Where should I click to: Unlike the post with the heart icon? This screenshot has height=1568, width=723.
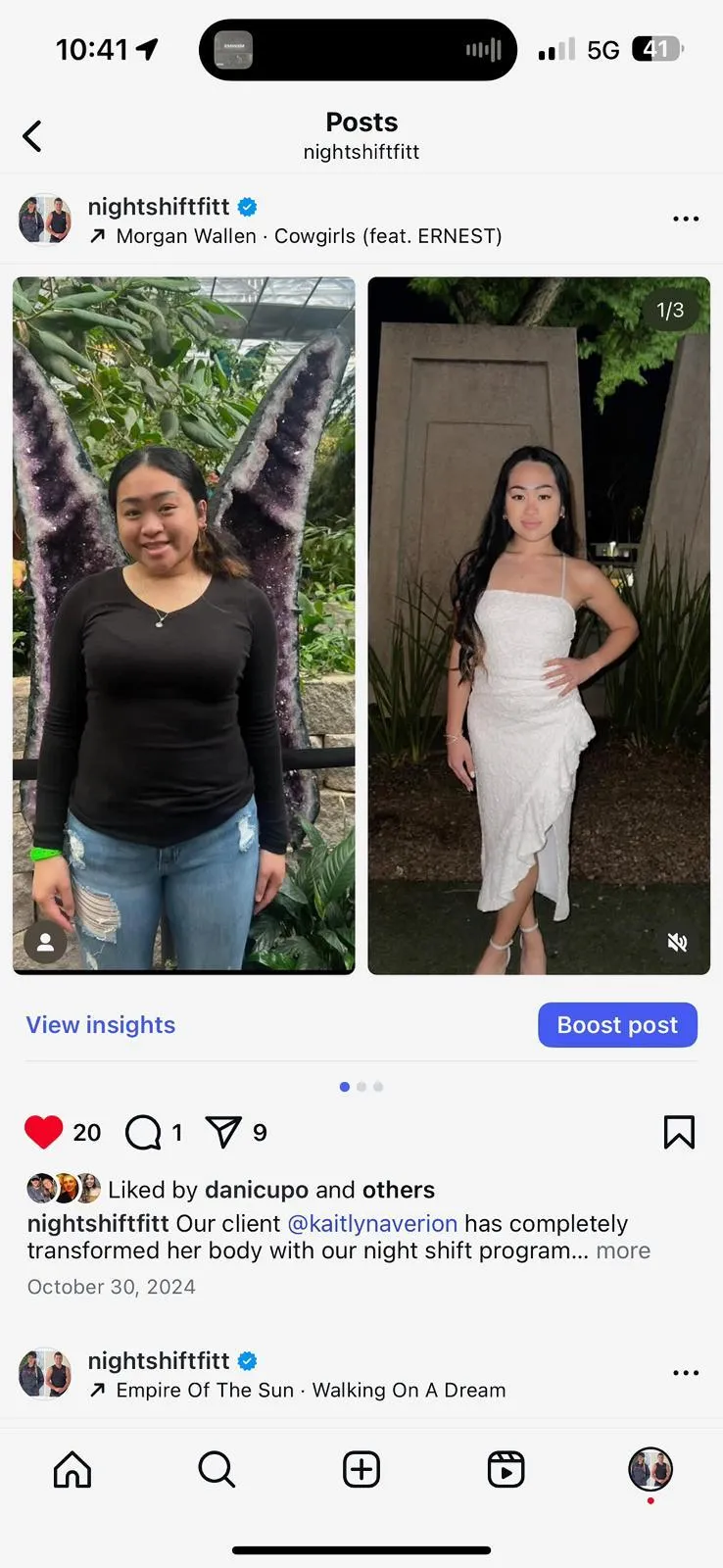pos(43,1132)
